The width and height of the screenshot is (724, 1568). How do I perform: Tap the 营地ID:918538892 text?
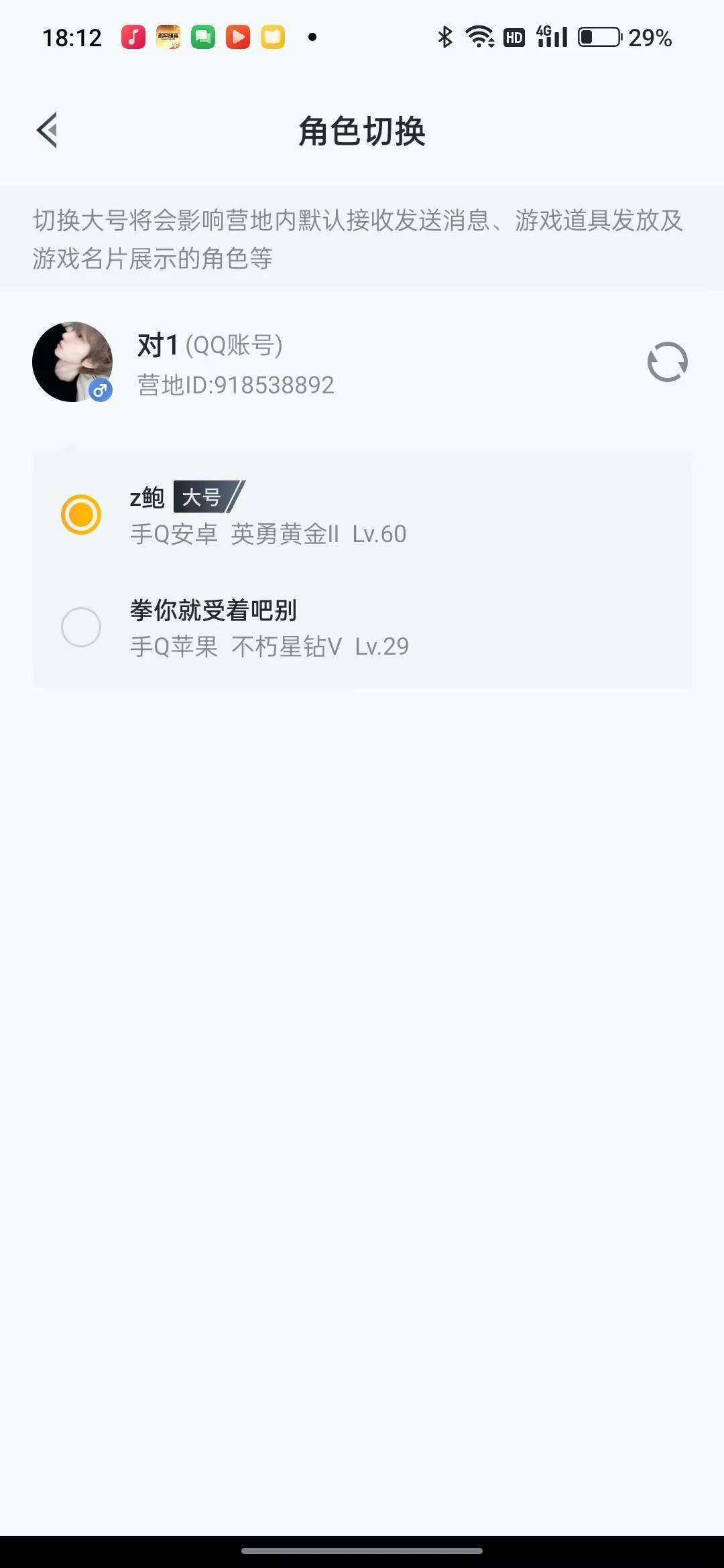click(233, 384)
